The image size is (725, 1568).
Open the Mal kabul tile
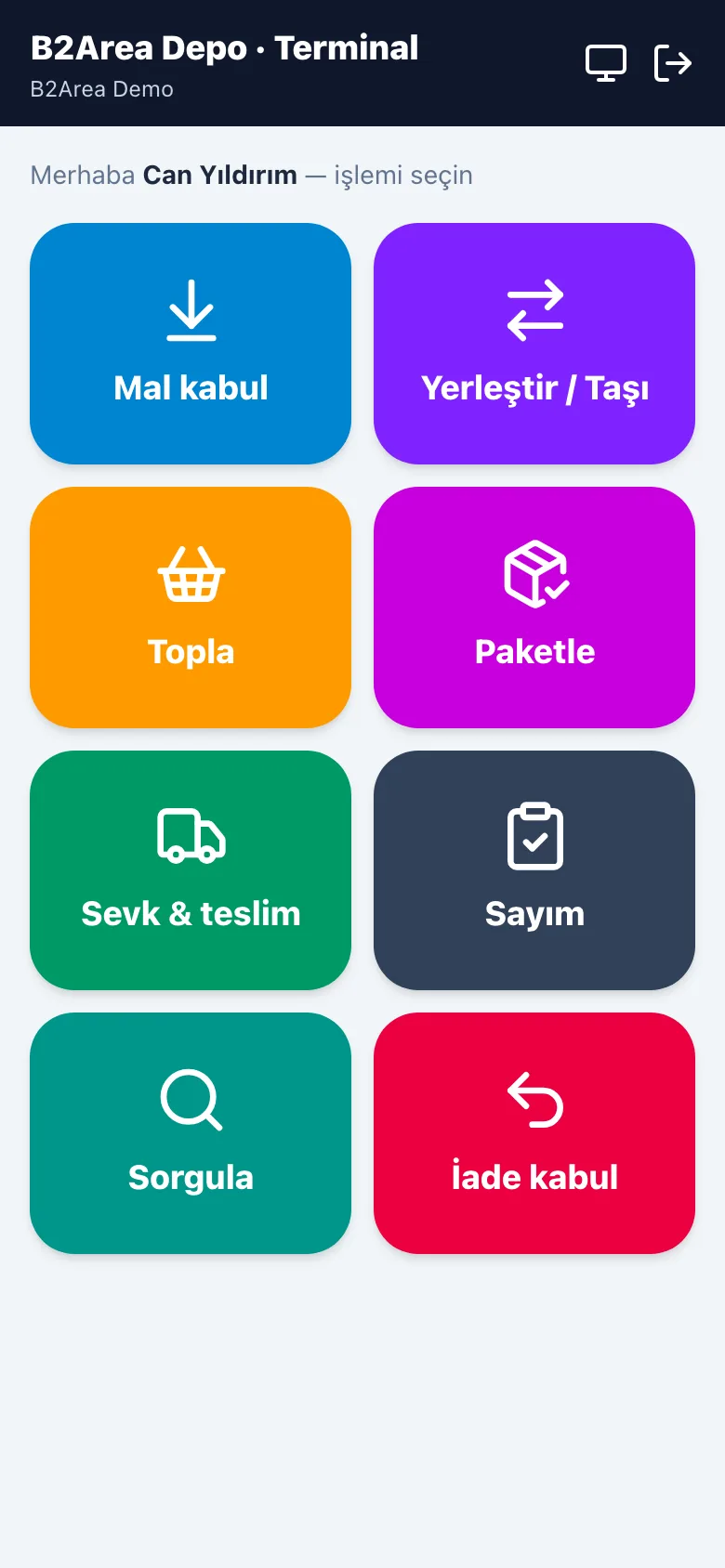click(x=191, y=344)
